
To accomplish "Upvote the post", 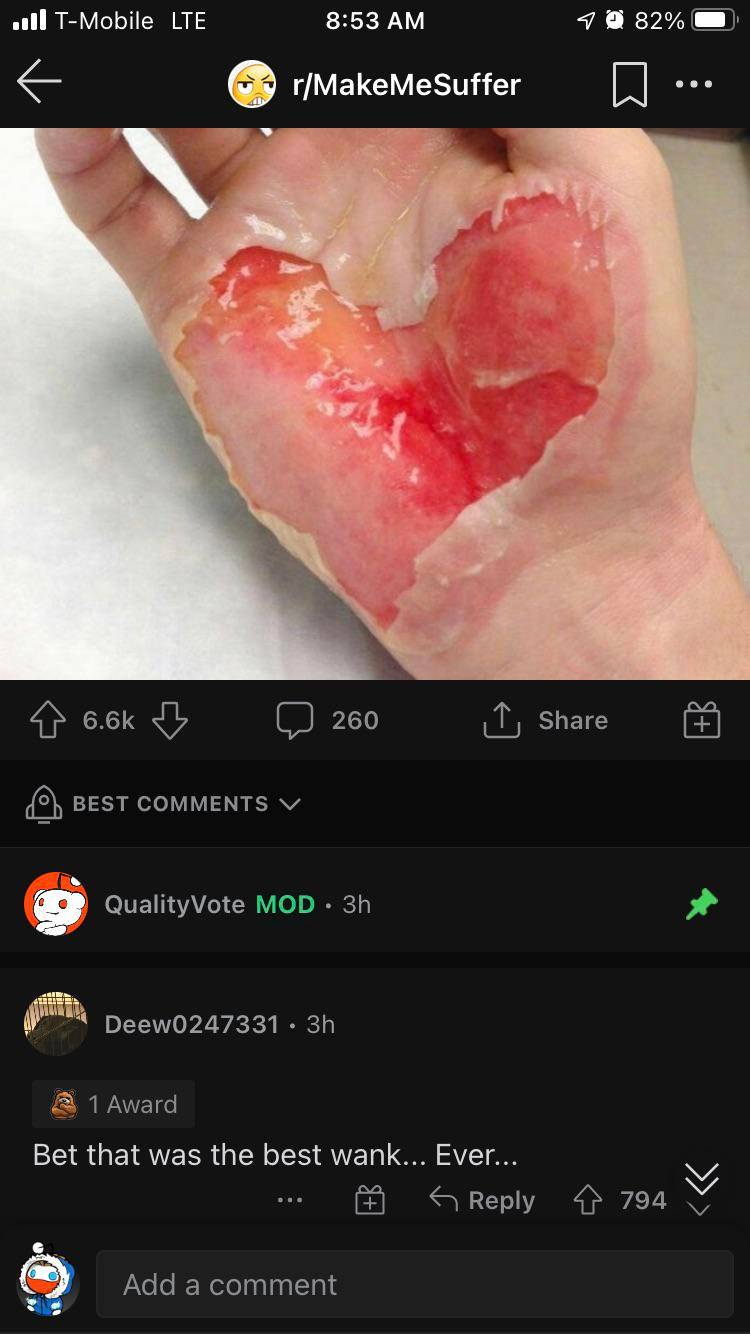I will 48,720.
